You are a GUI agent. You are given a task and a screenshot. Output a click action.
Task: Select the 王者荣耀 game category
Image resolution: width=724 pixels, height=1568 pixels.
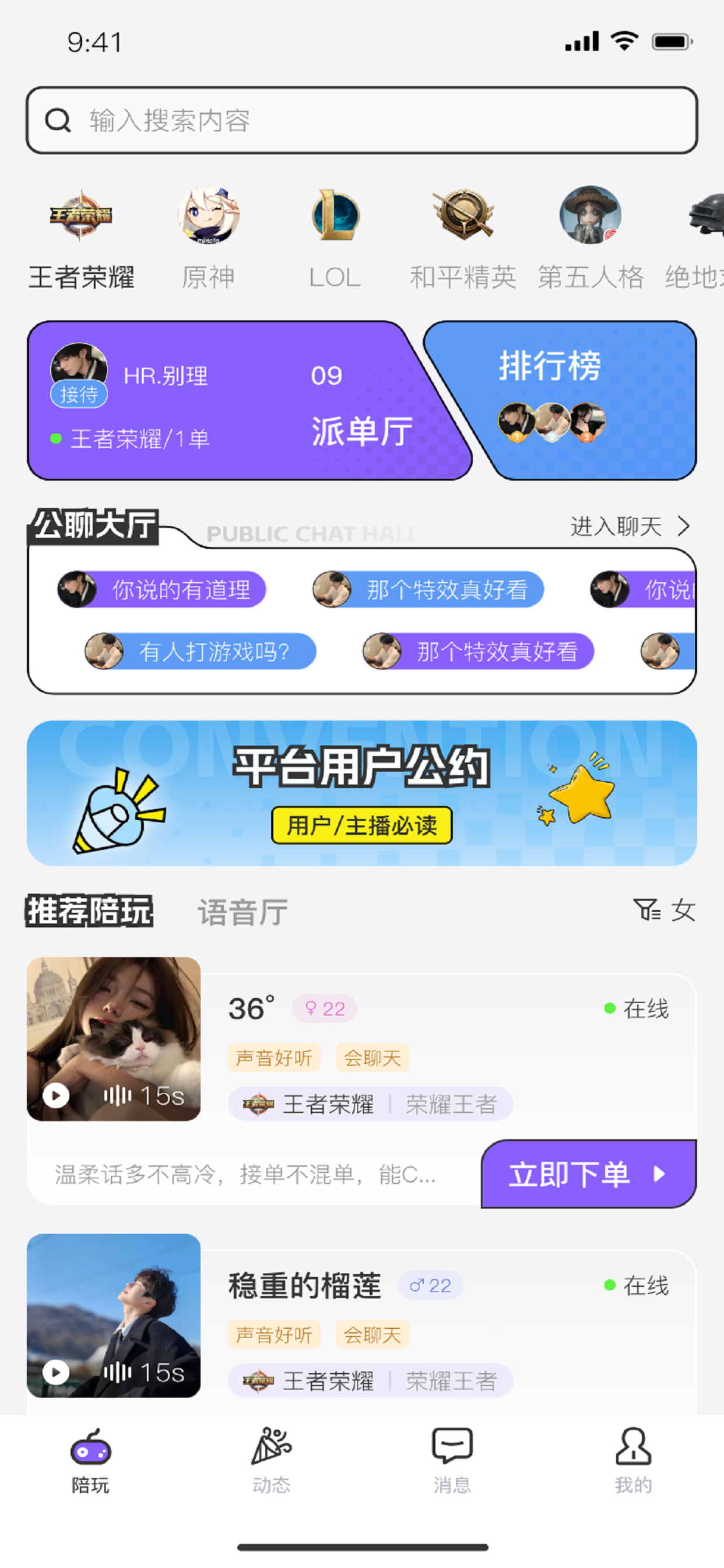(x=81, y=237)
